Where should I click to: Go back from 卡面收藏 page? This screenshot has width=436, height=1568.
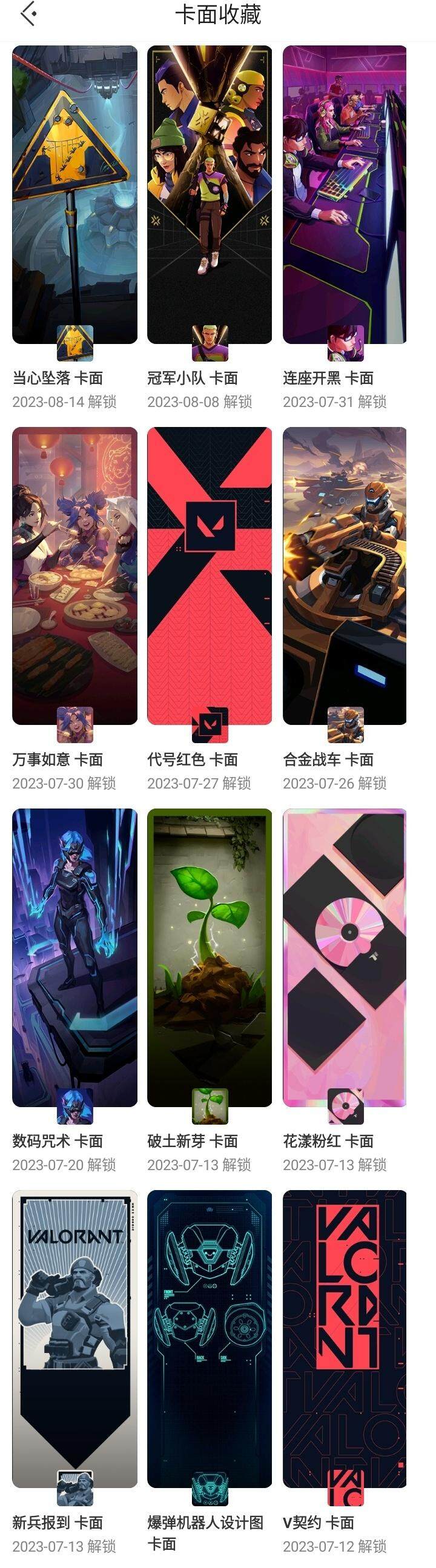[28, 14]
